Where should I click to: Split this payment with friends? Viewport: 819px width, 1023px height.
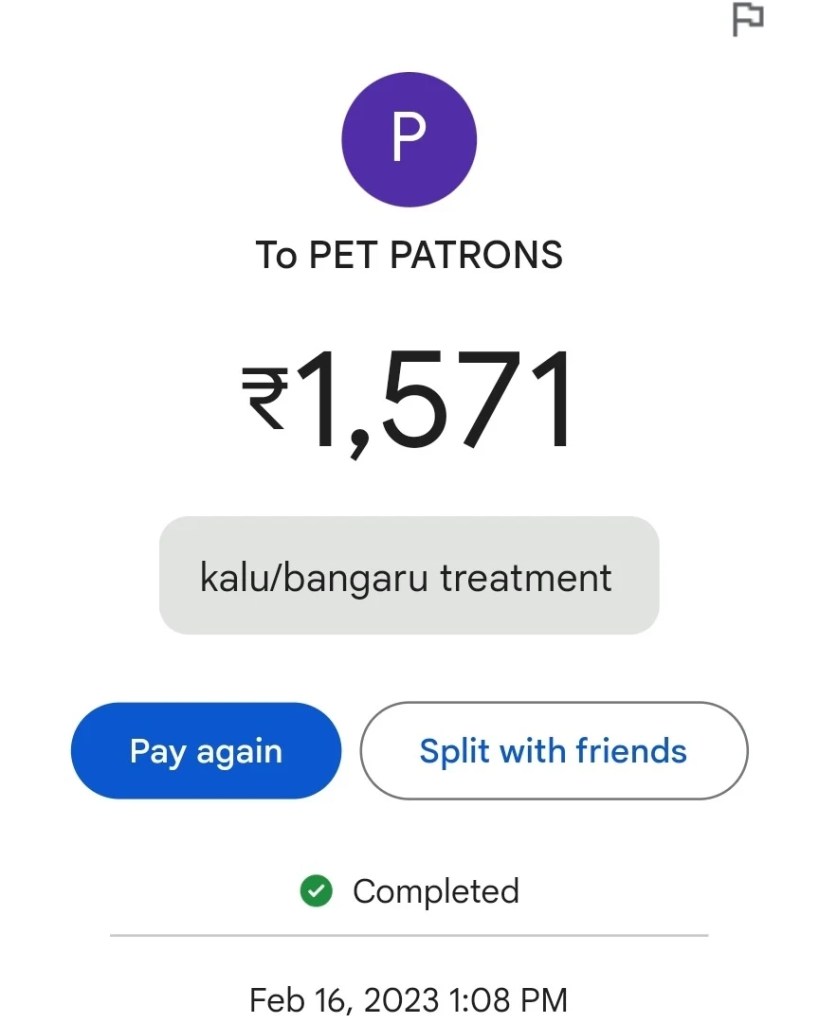(x=553, y=751)
